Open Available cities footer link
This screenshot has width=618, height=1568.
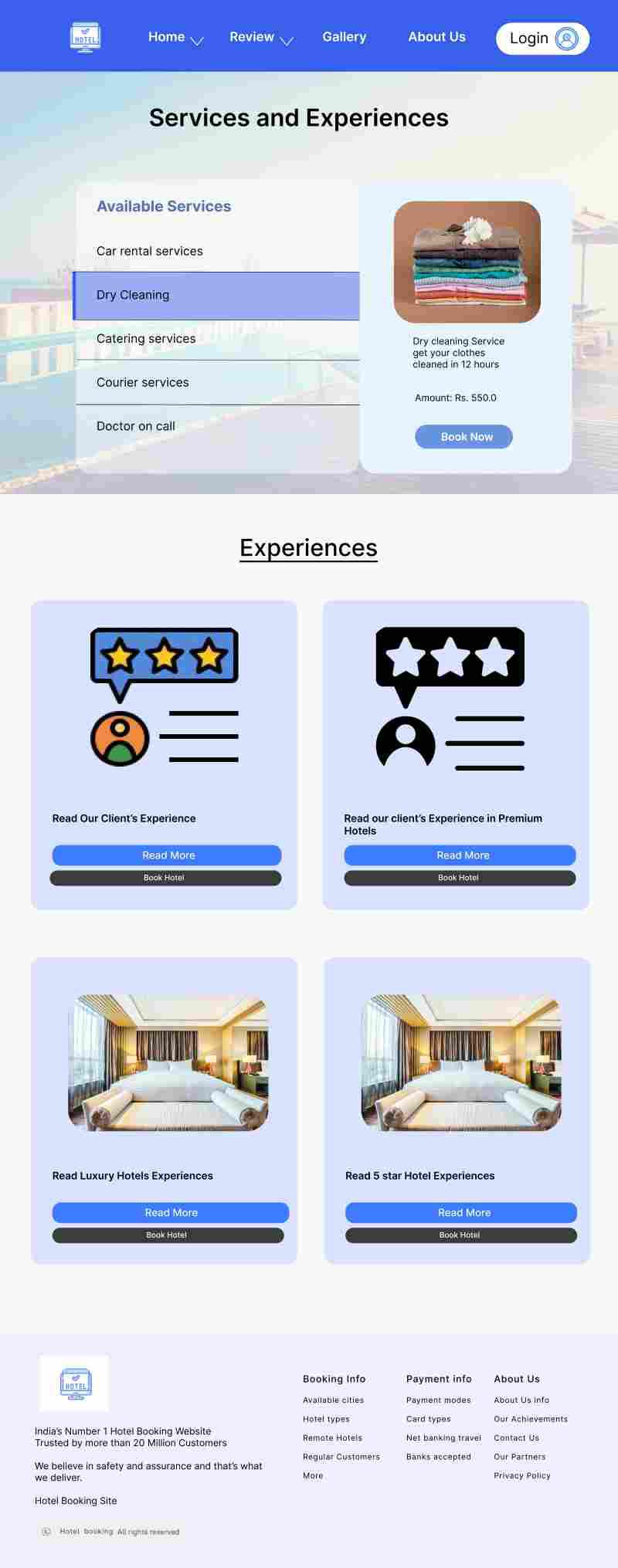333,1400
